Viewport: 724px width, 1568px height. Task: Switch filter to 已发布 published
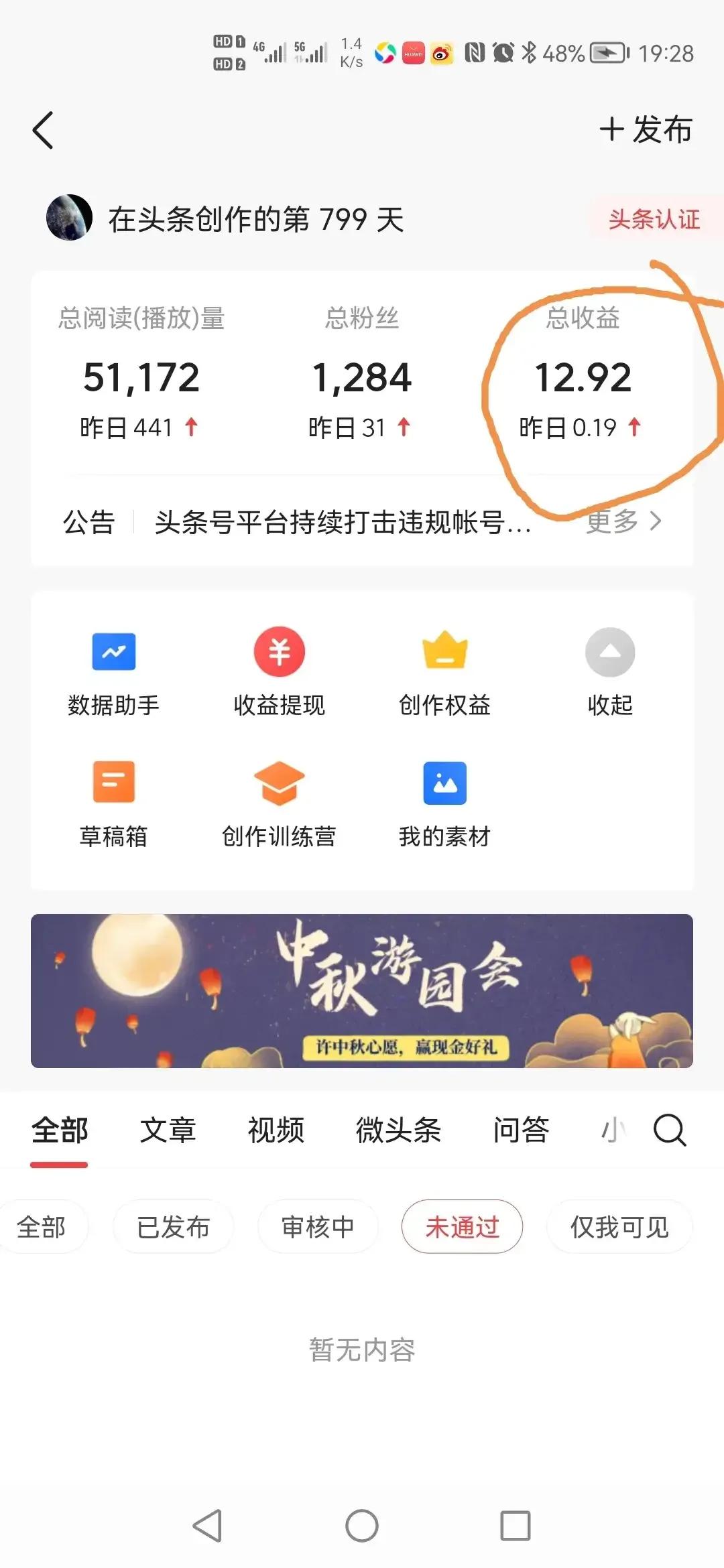point(172,1226)
